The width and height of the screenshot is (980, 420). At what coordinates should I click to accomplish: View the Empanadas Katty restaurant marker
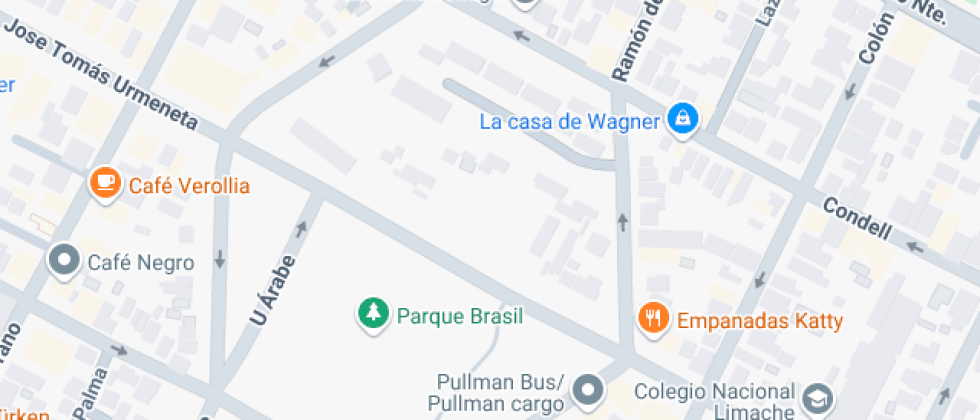click(x=654, y=319)
